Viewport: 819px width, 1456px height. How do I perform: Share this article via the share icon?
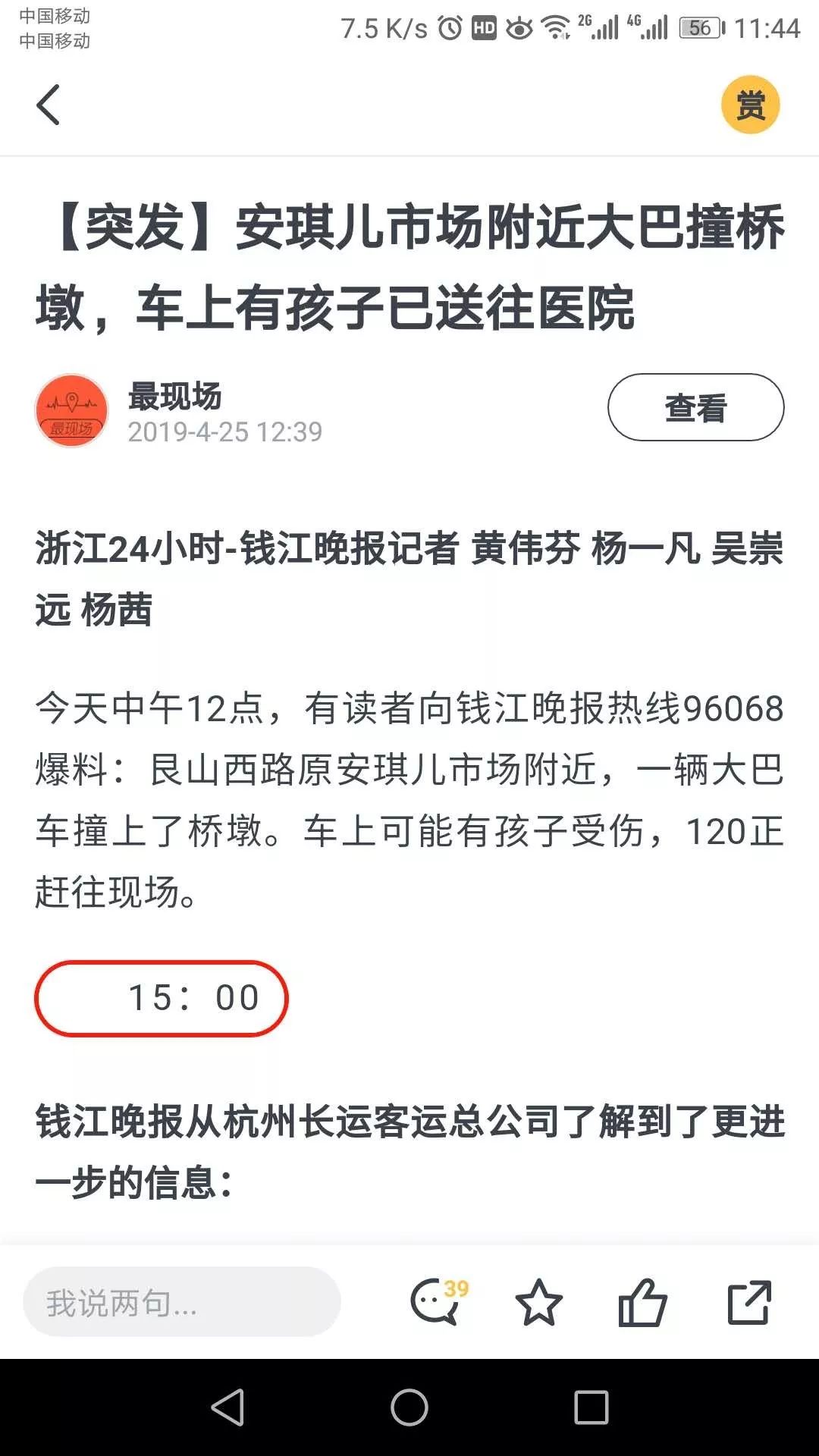coord(748,1302)
